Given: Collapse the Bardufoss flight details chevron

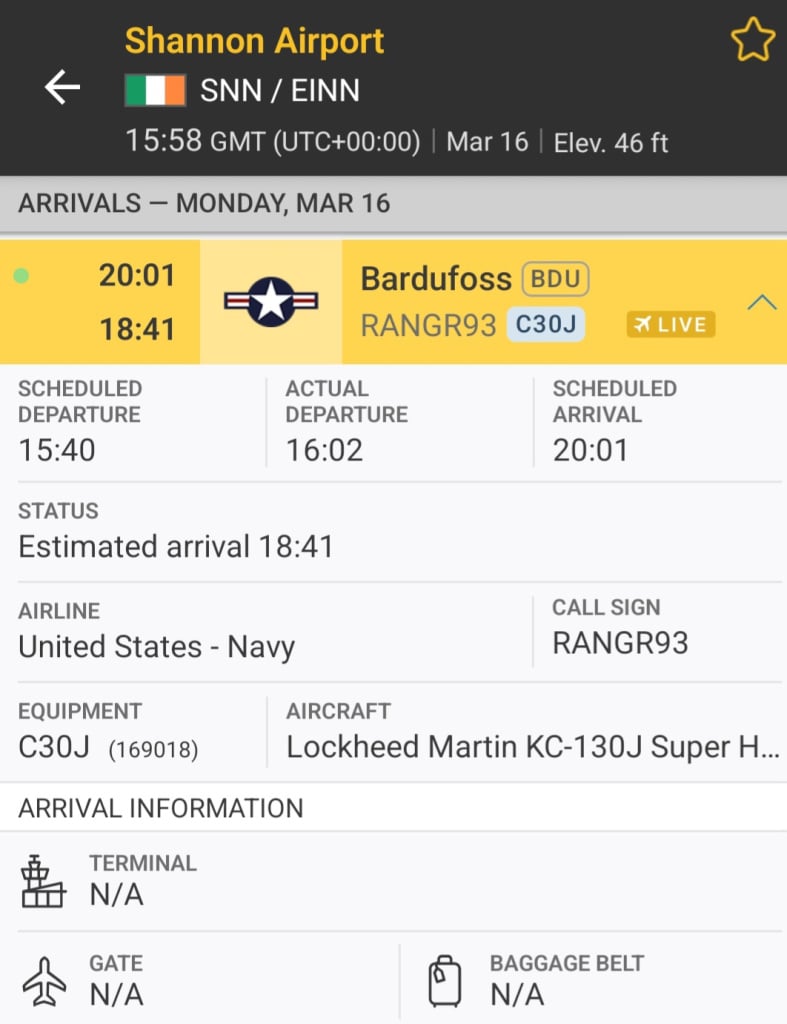Looking at the screenshot, I should [x=762, y=302].
